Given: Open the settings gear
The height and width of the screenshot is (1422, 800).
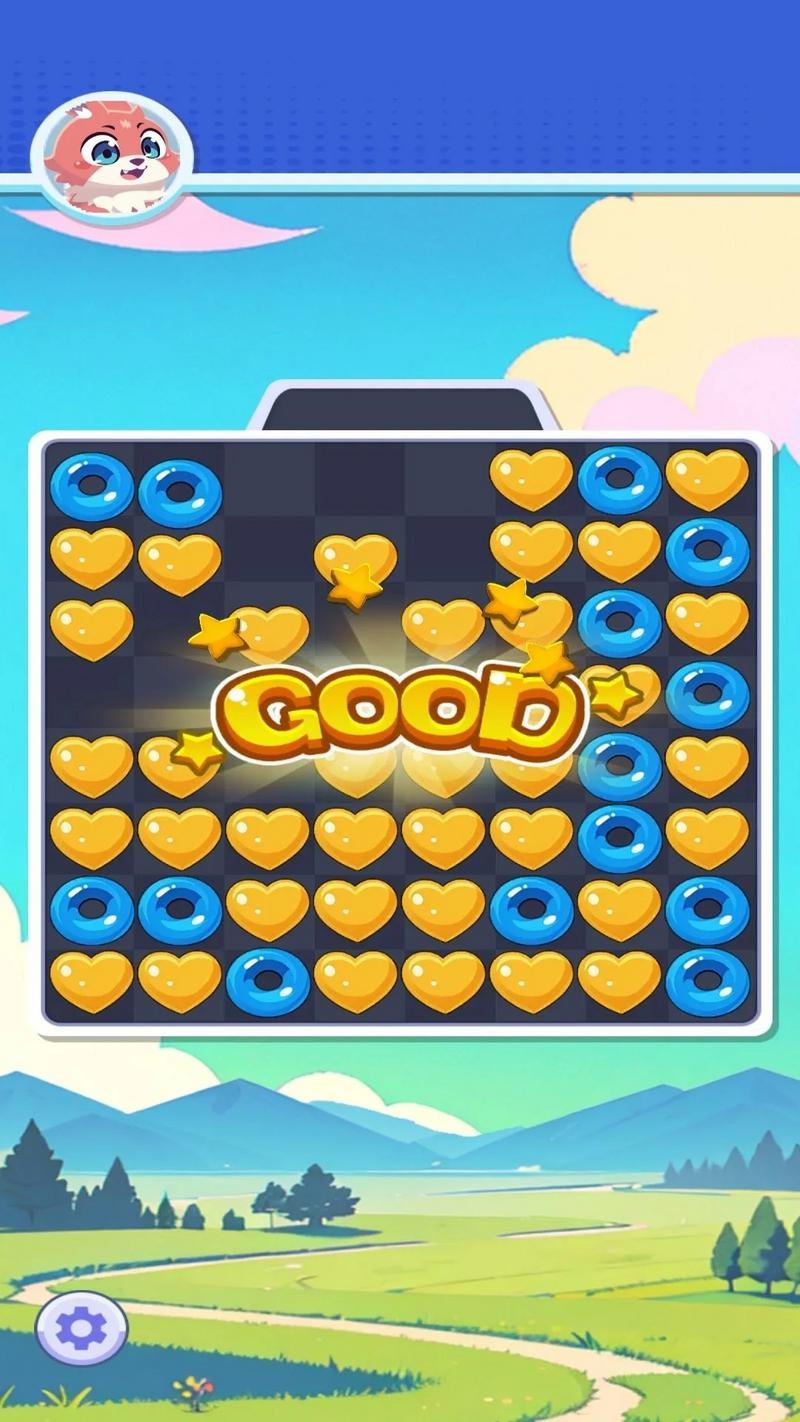Looking at the screenshot, I should (82, 1328).
